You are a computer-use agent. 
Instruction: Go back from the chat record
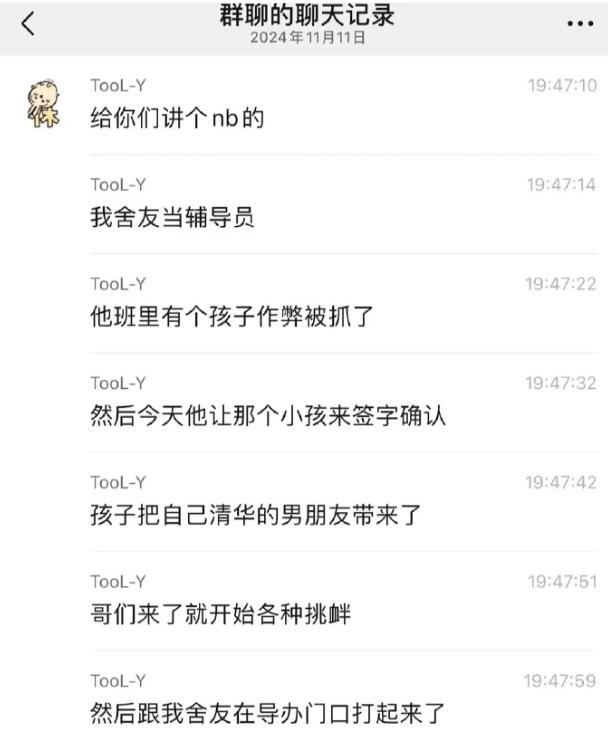point(27,26)
